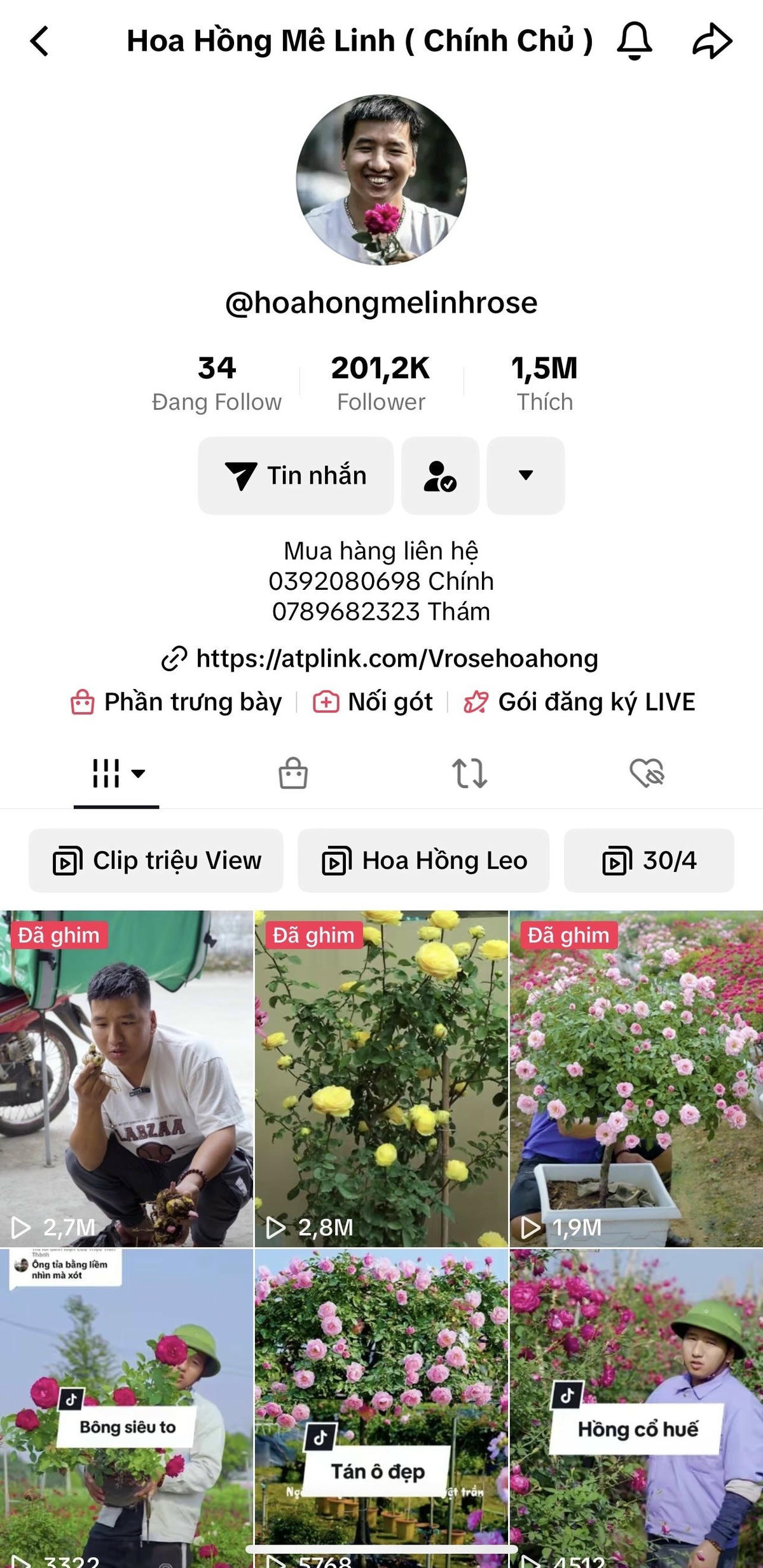Viewport: 763px width, 1568px height.
Task: Switch to the liked videos tab
Action: click(646, 774)
